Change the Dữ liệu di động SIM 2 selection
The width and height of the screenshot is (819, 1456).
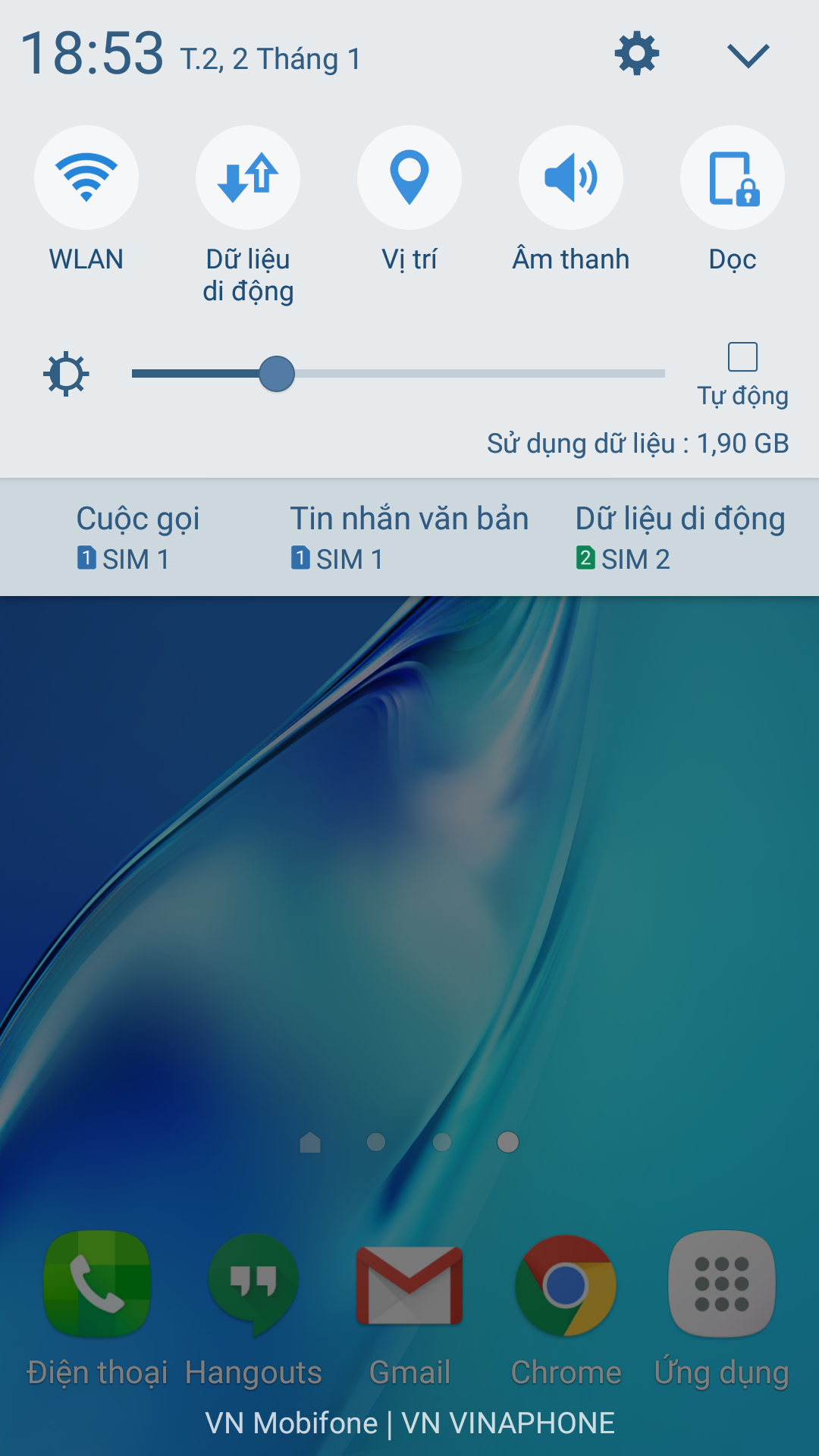pyautogui.click(x=680, y=538)
